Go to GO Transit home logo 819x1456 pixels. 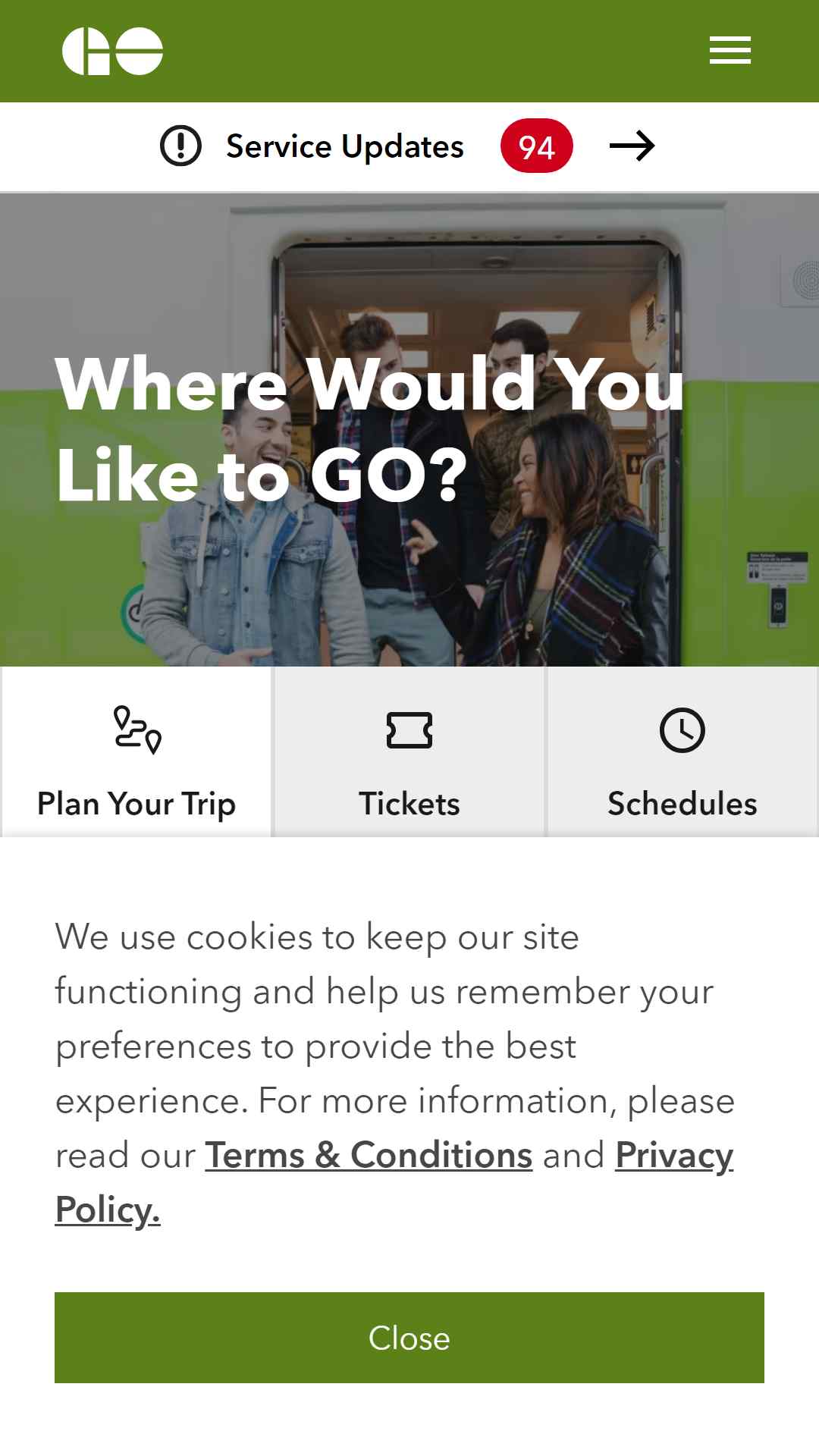tap(112, 52)
